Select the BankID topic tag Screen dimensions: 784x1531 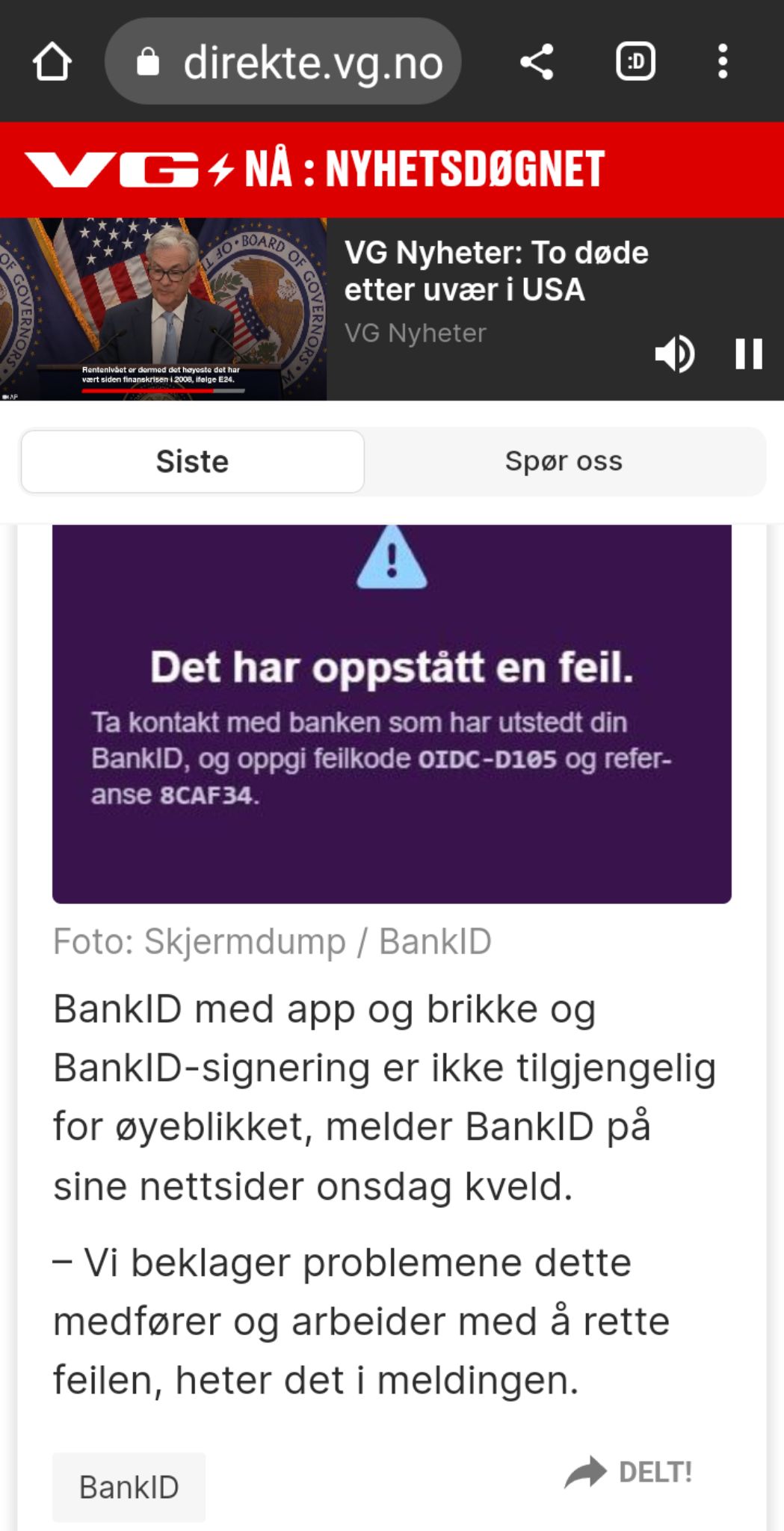tap(129, 1487)
